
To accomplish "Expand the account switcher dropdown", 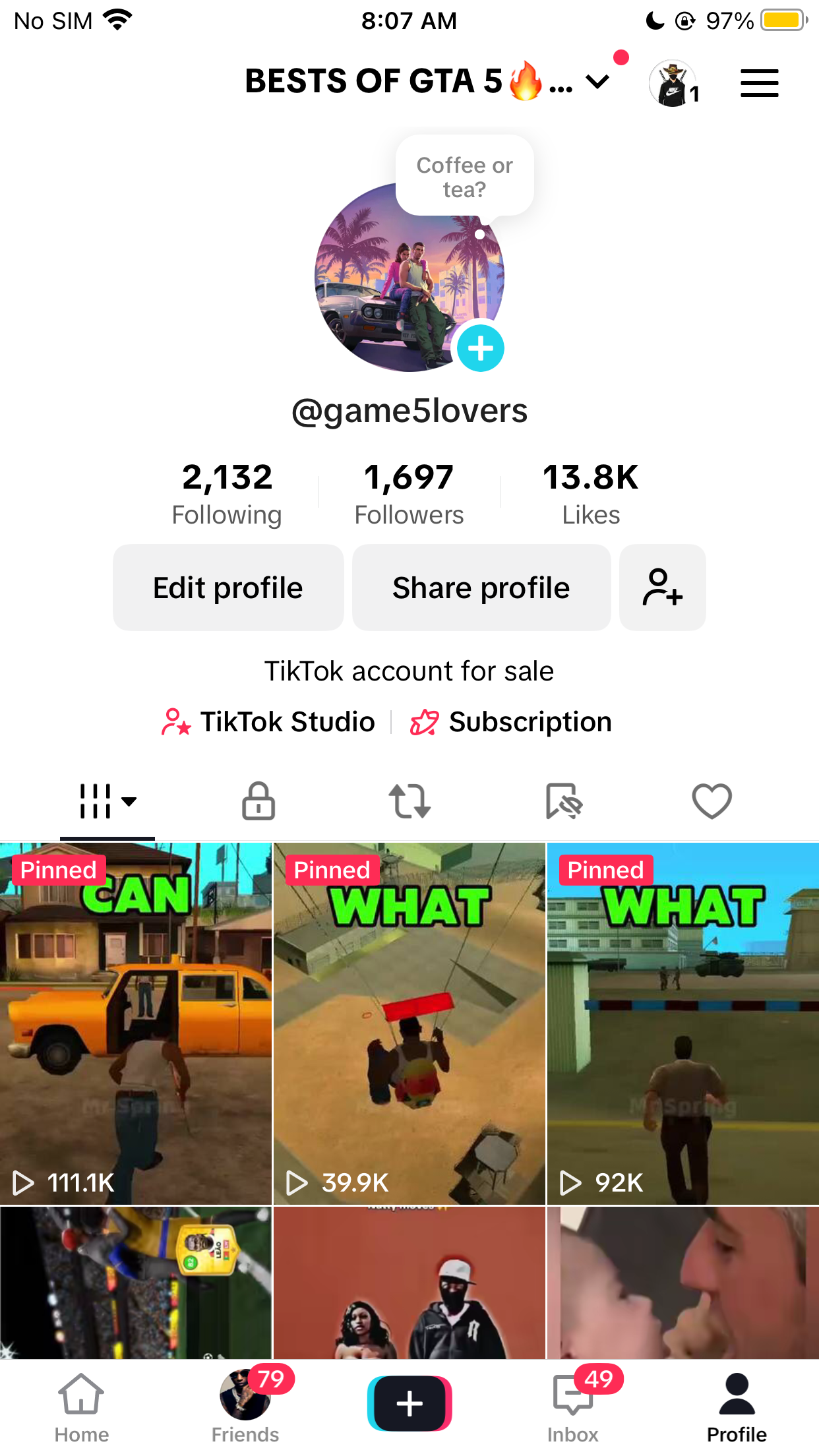I will click(x=598, y=82).
